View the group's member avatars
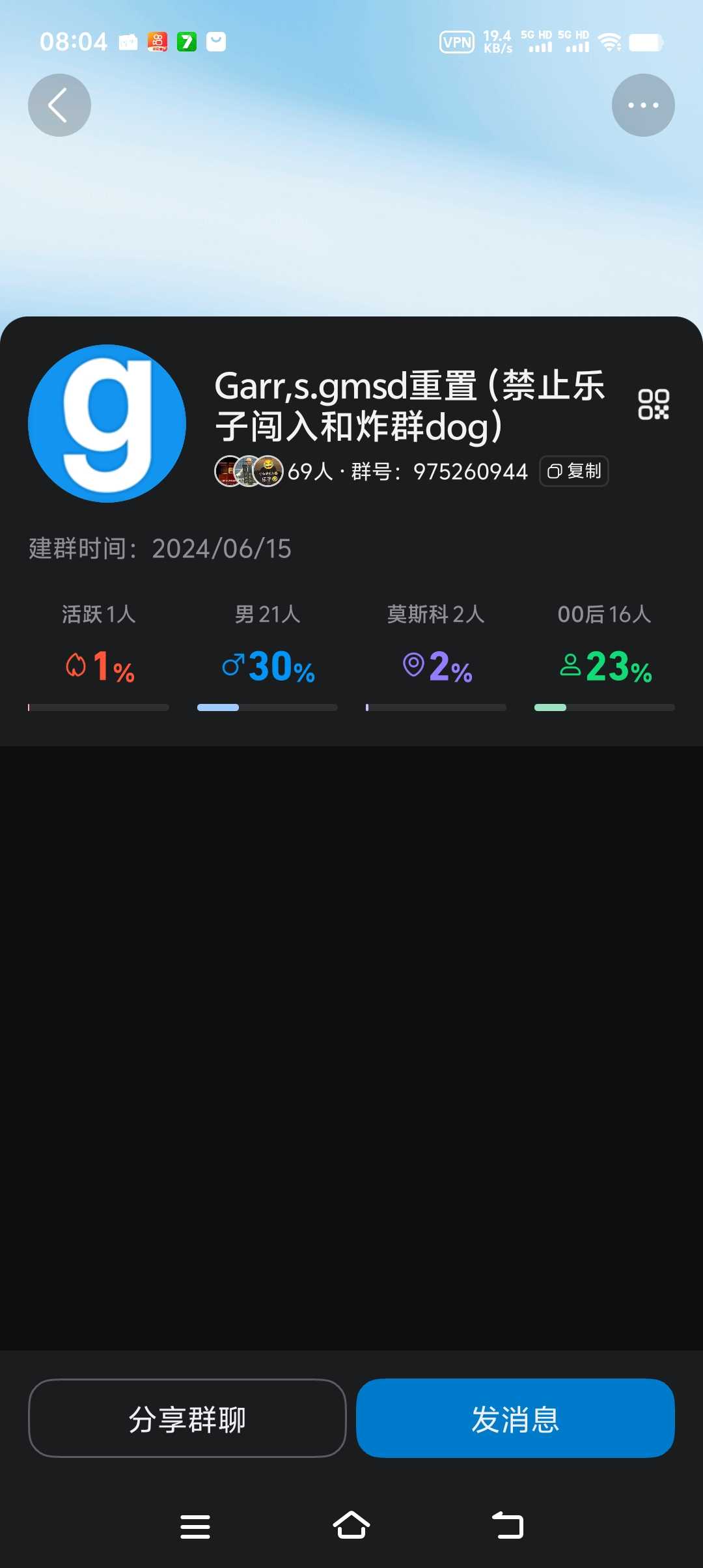Viewport: 703px width, 1568px height. (x=249, y=471)
